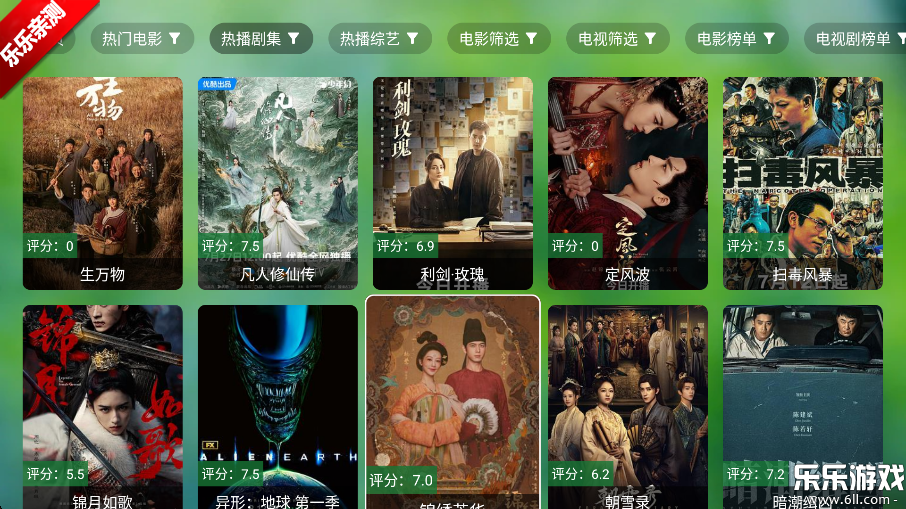906x509 pixels.
Task: Open the 电视剧榜单 ranking chip
Action: point(853,39)
